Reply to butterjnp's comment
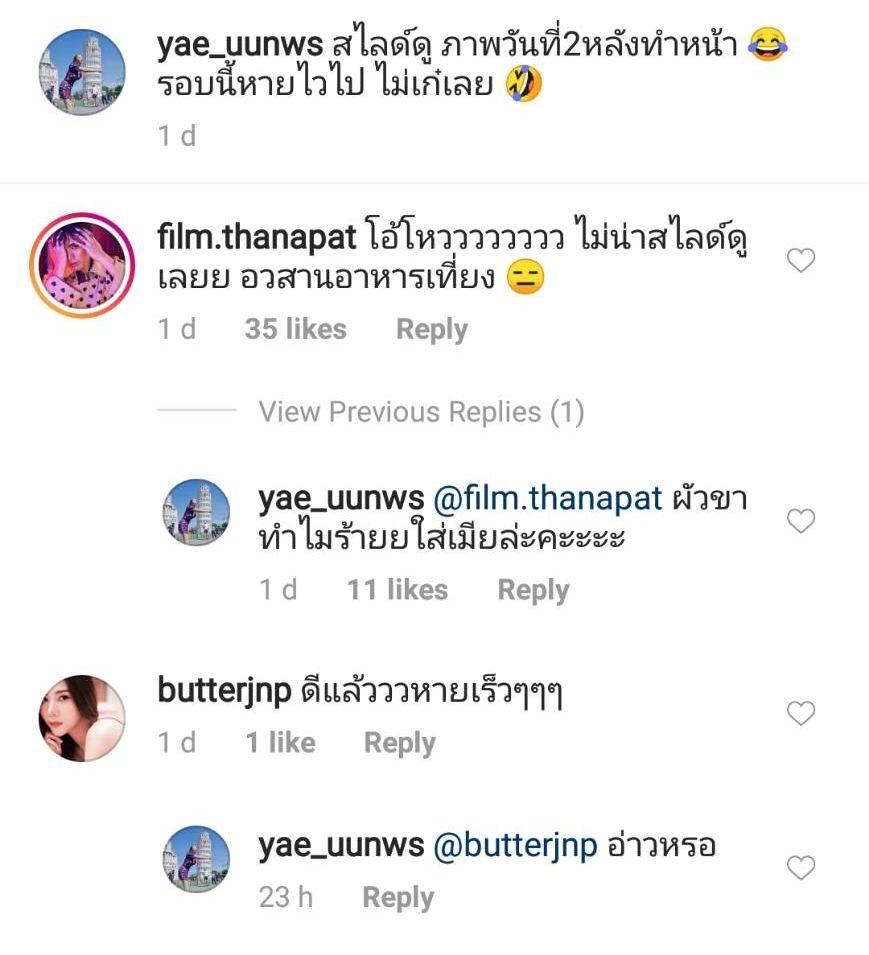Image resolution: width=869 pixels, height=955 pixels. point(399,743)
